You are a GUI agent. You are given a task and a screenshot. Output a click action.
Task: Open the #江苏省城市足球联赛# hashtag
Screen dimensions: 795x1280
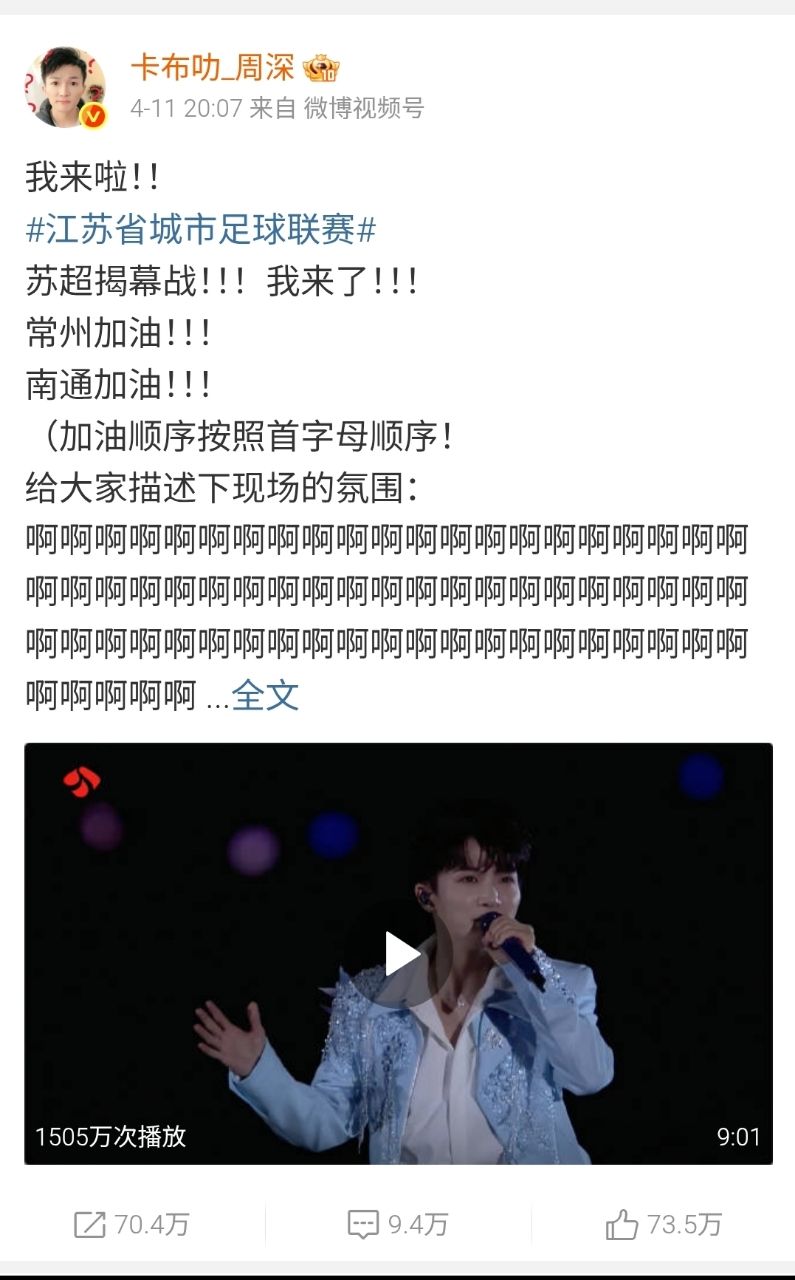200,231
